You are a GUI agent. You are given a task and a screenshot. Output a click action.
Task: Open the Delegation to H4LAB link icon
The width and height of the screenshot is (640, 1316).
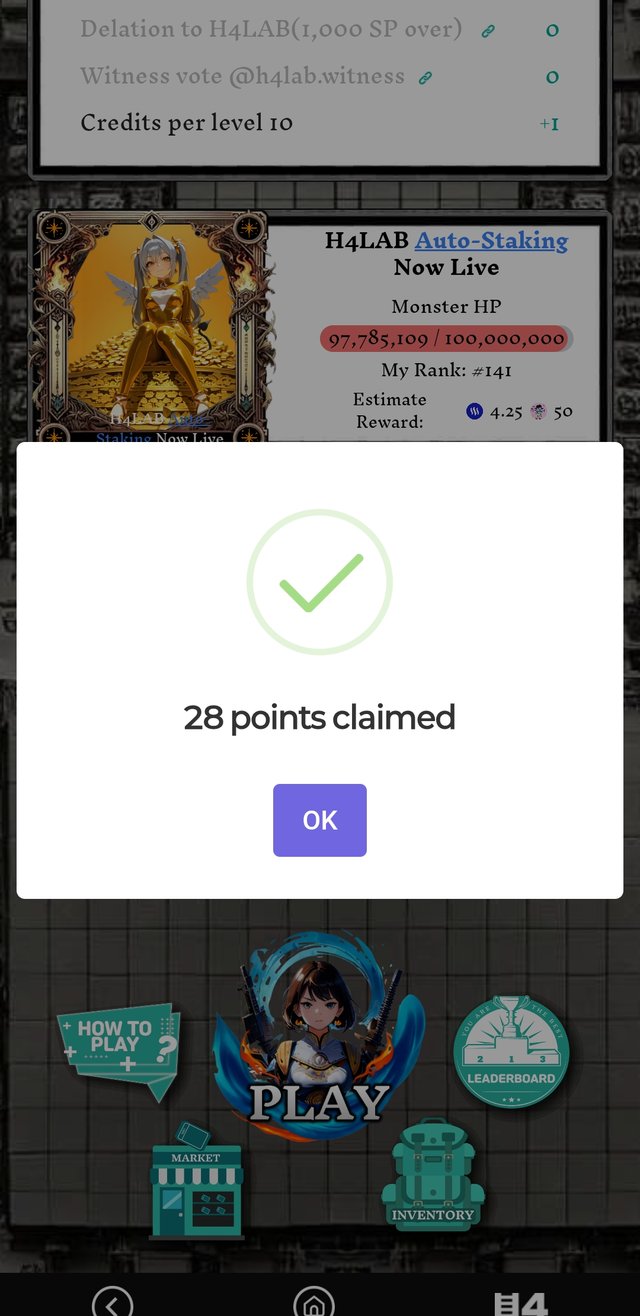point(488,31)
